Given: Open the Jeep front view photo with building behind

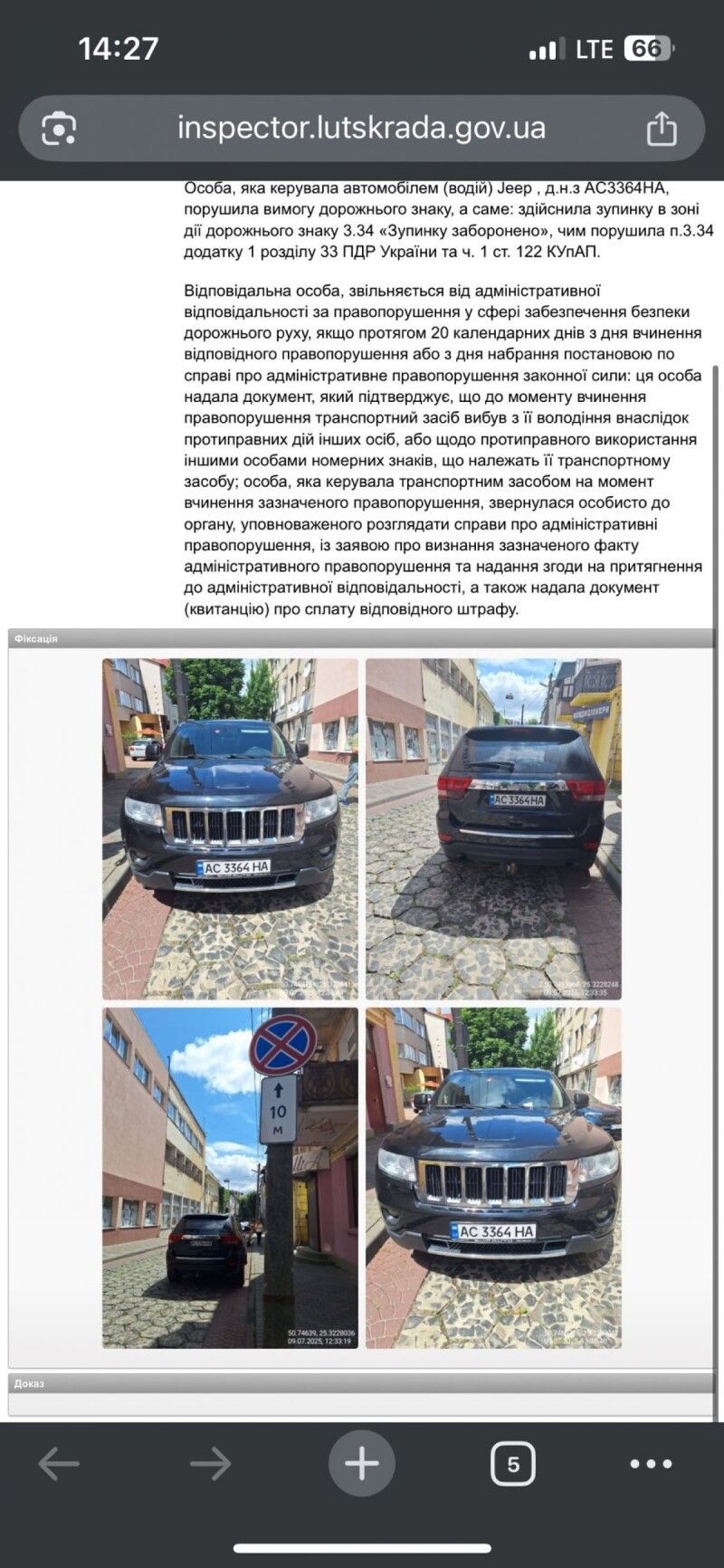Looking at the screenshot, I should (230, 828).
